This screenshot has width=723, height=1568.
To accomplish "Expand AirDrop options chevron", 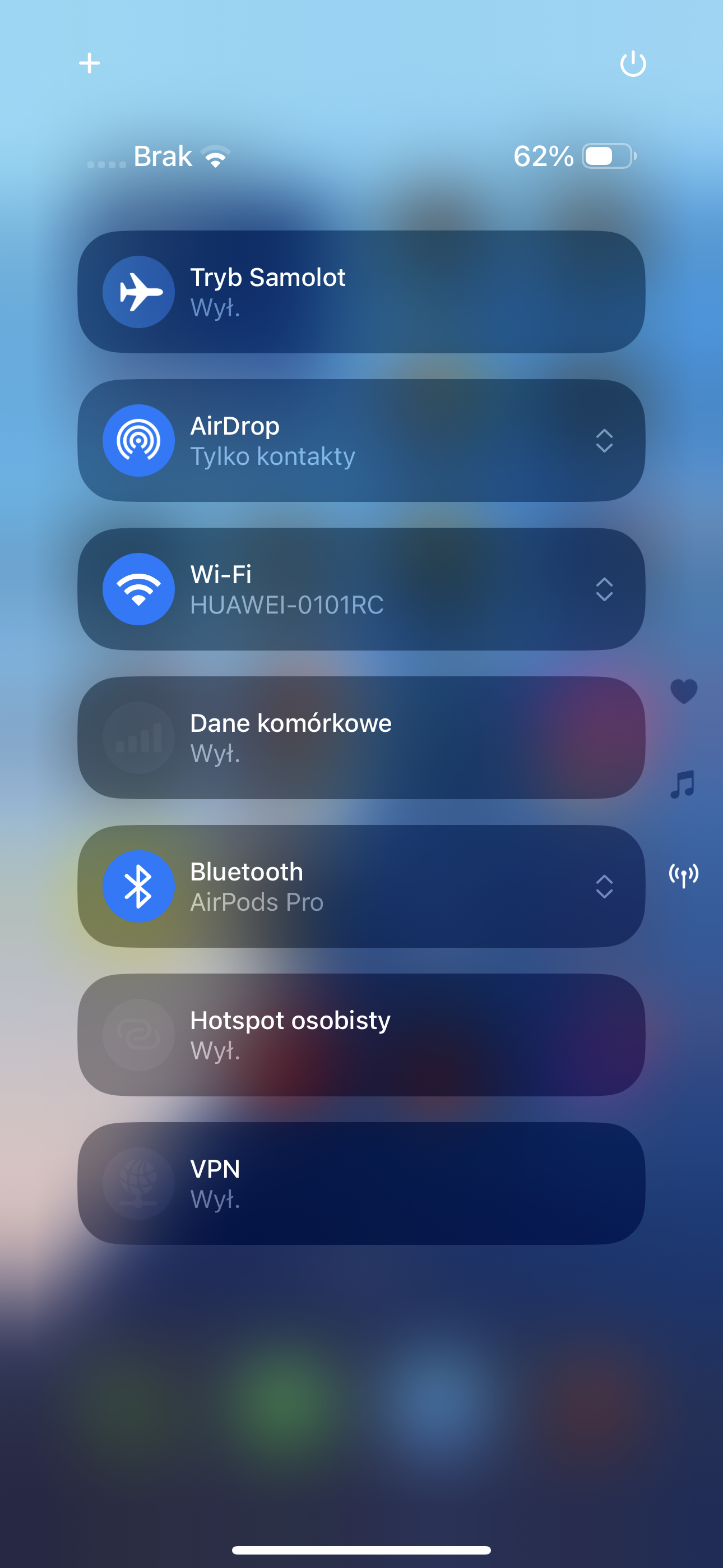I will coord(604,441).
